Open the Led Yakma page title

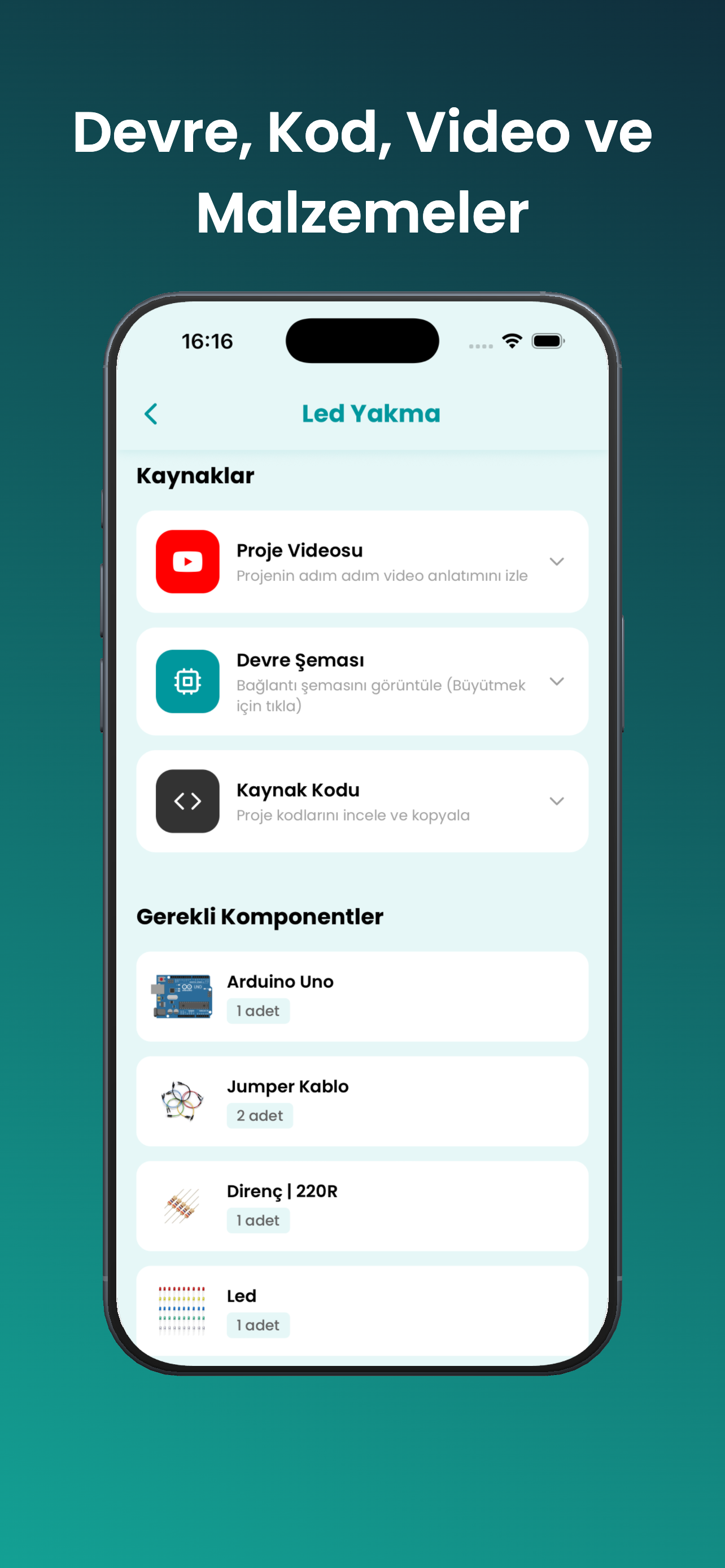pyautogui.click(x=371, y=413)
